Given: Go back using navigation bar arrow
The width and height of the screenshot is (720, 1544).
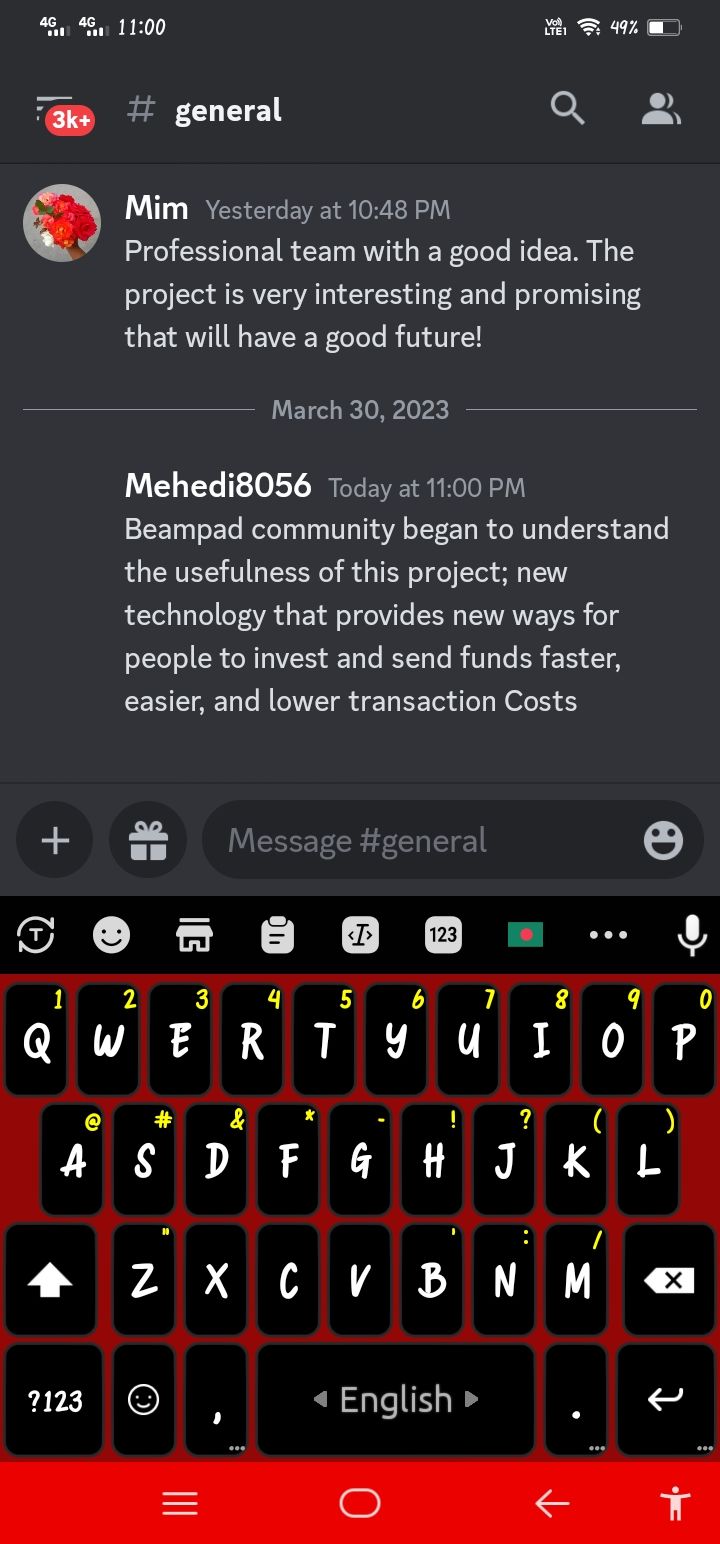Looking at the screenshot, I should tap(552, 1502).
